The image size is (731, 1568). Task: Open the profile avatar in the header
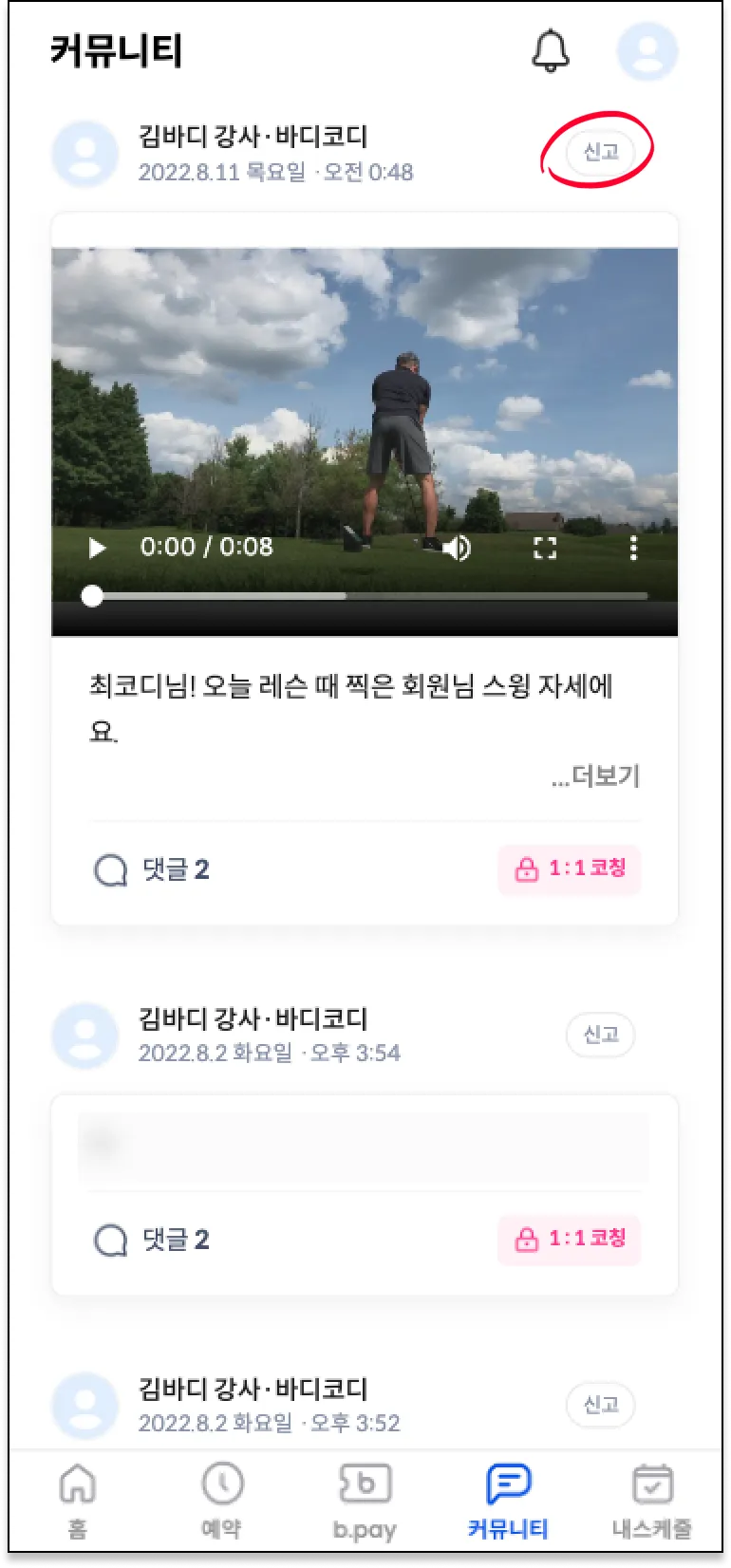tap(647, 50)
